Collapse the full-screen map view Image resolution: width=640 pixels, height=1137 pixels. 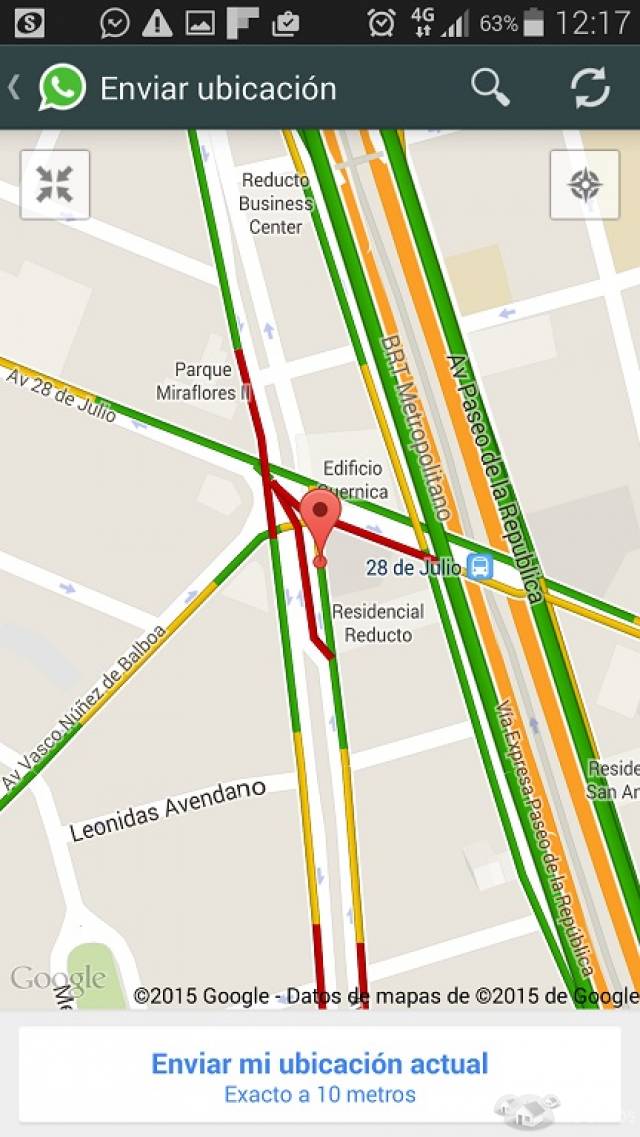(x=55, y=184)
